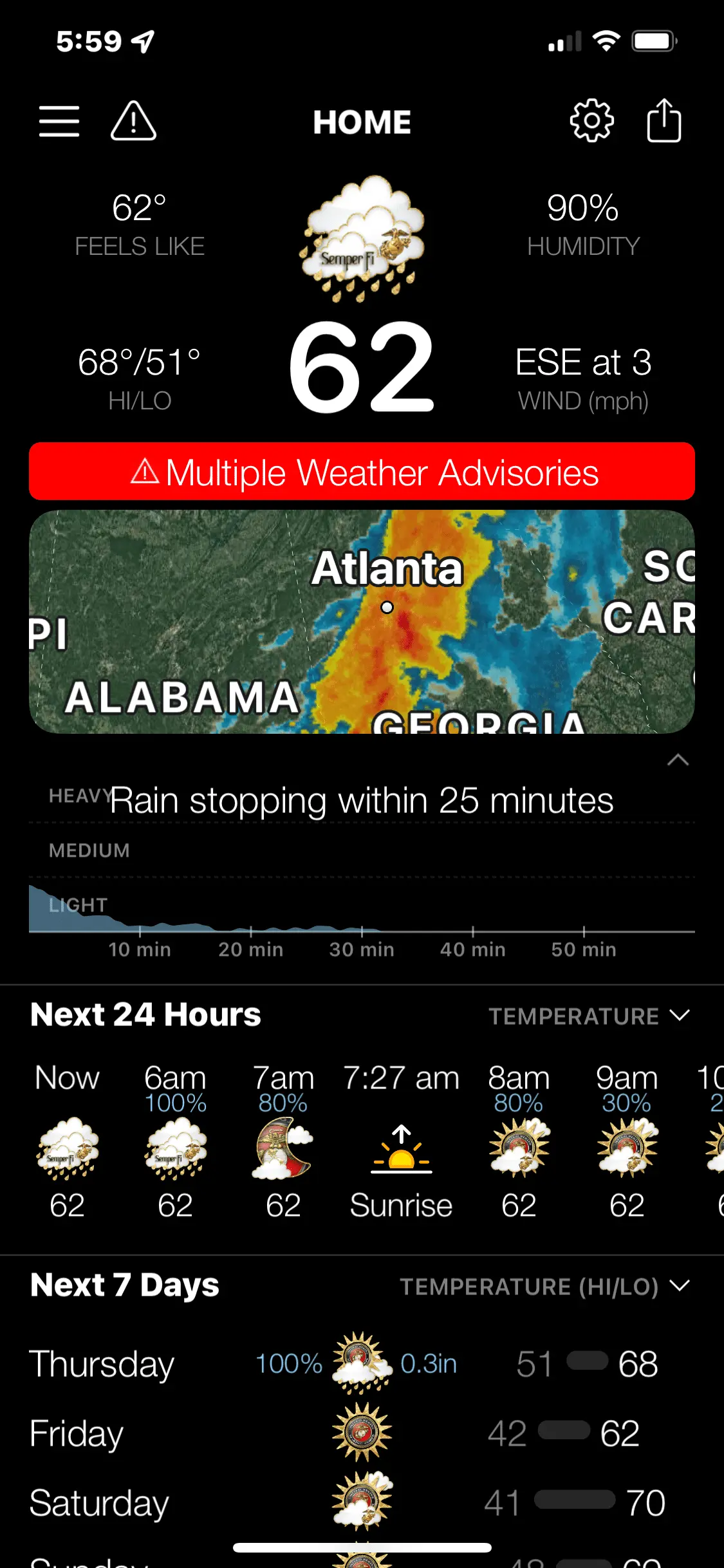Share the current weather
The width and height of the screenshot is (724, 1568).
pyautogui.click(x=664, y=121)
